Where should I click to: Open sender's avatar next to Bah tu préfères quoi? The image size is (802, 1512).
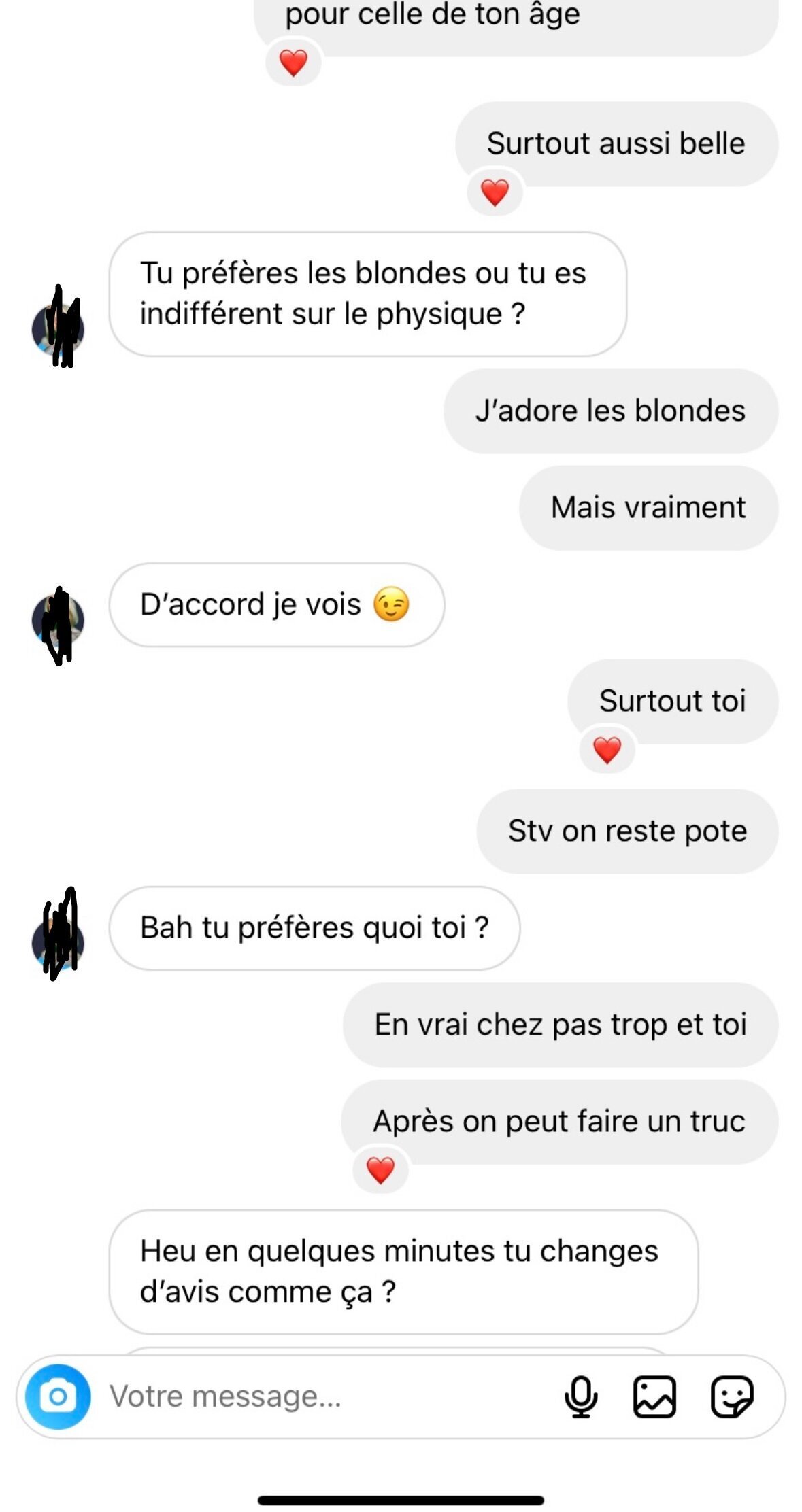[58, 942]
